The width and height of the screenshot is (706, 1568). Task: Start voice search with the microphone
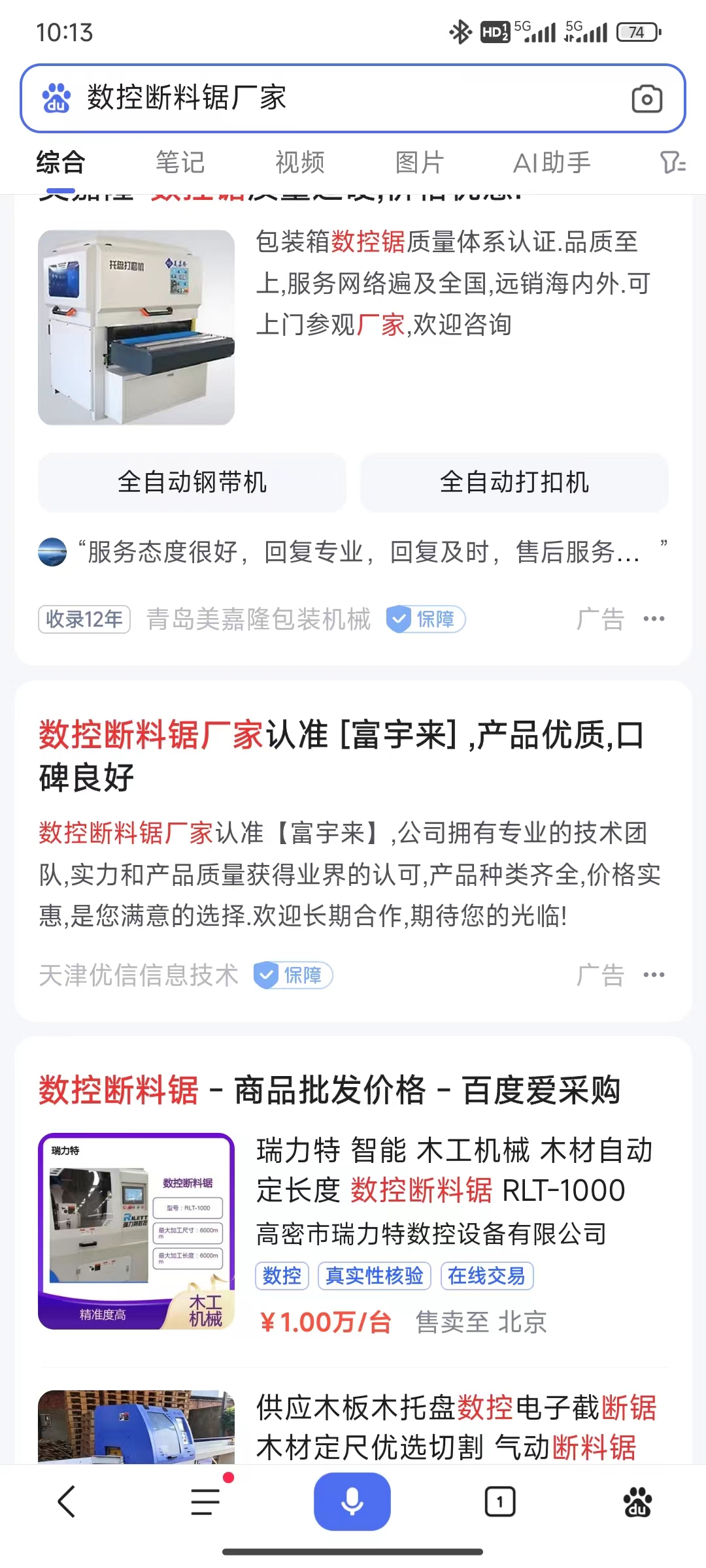click(352, 1501)
